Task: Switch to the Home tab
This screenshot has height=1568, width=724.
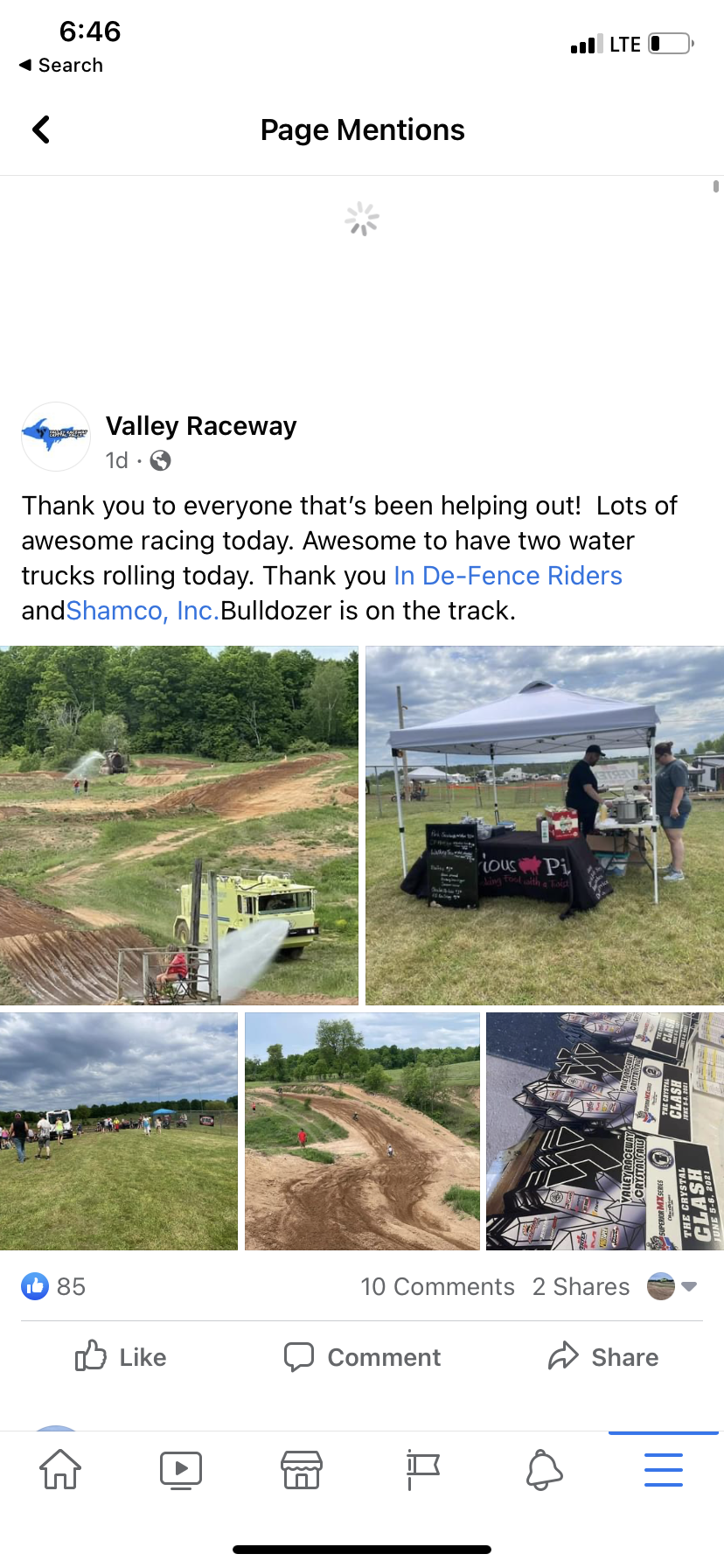Action: point(60,1469)
